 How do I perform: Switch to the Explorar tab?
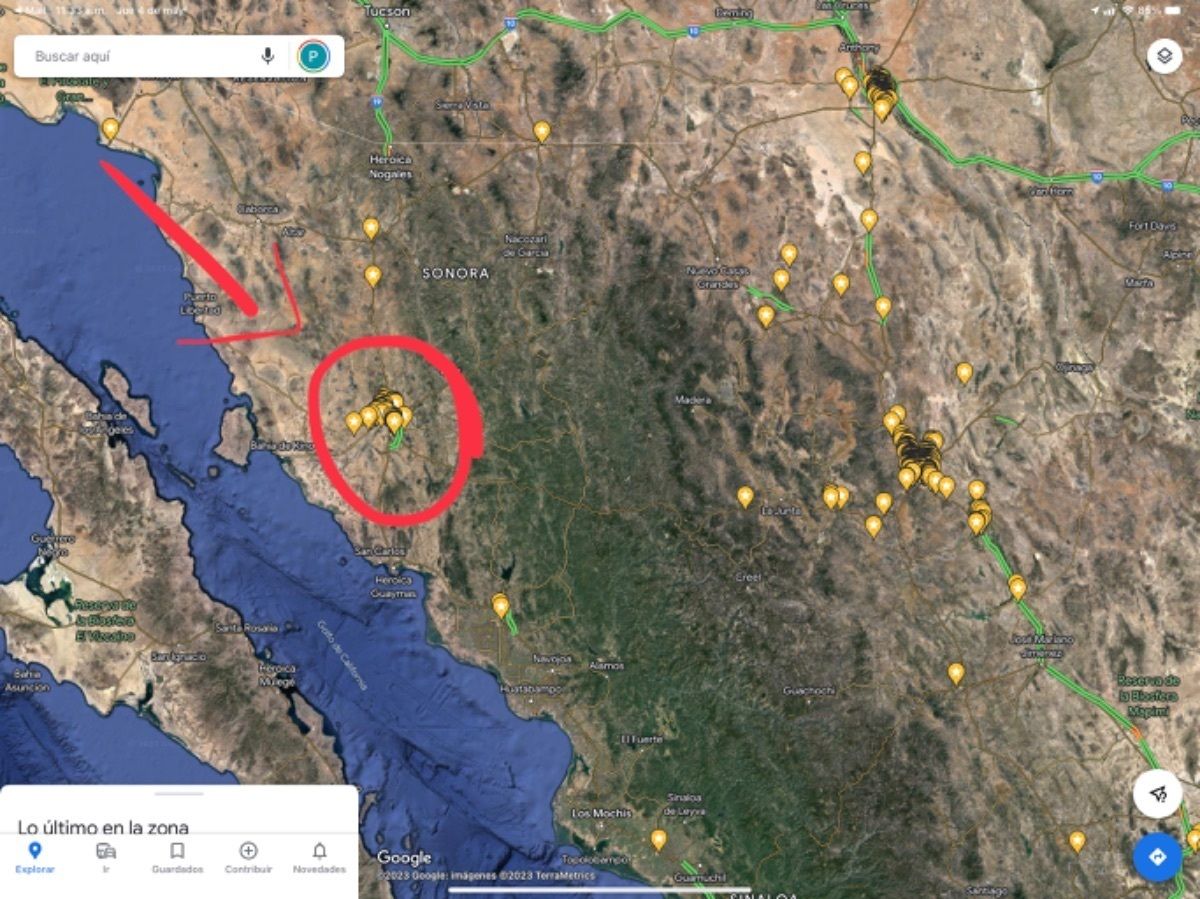tap(35, 857)
